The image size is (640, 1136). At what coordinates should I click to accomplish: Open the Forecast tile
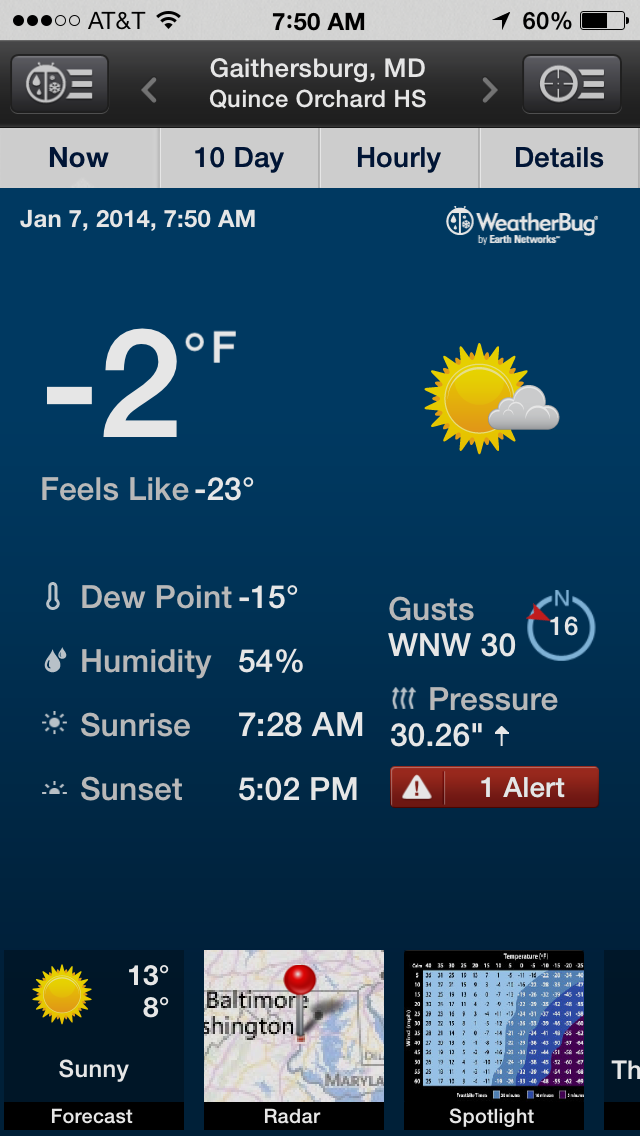(93, 1040)
